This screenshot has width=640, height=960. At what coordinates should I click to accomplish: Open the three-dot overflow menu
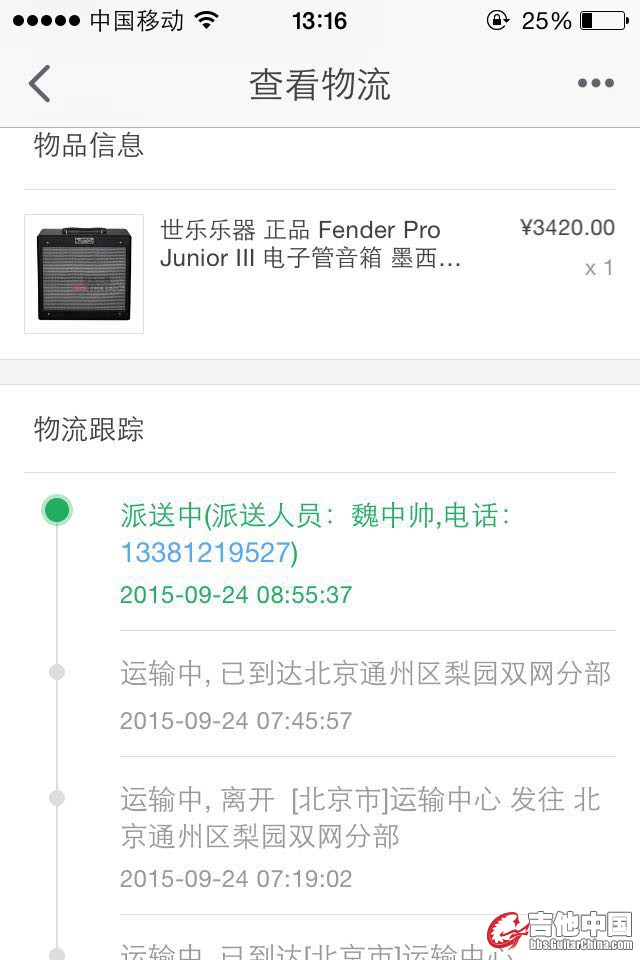[595, 84]
